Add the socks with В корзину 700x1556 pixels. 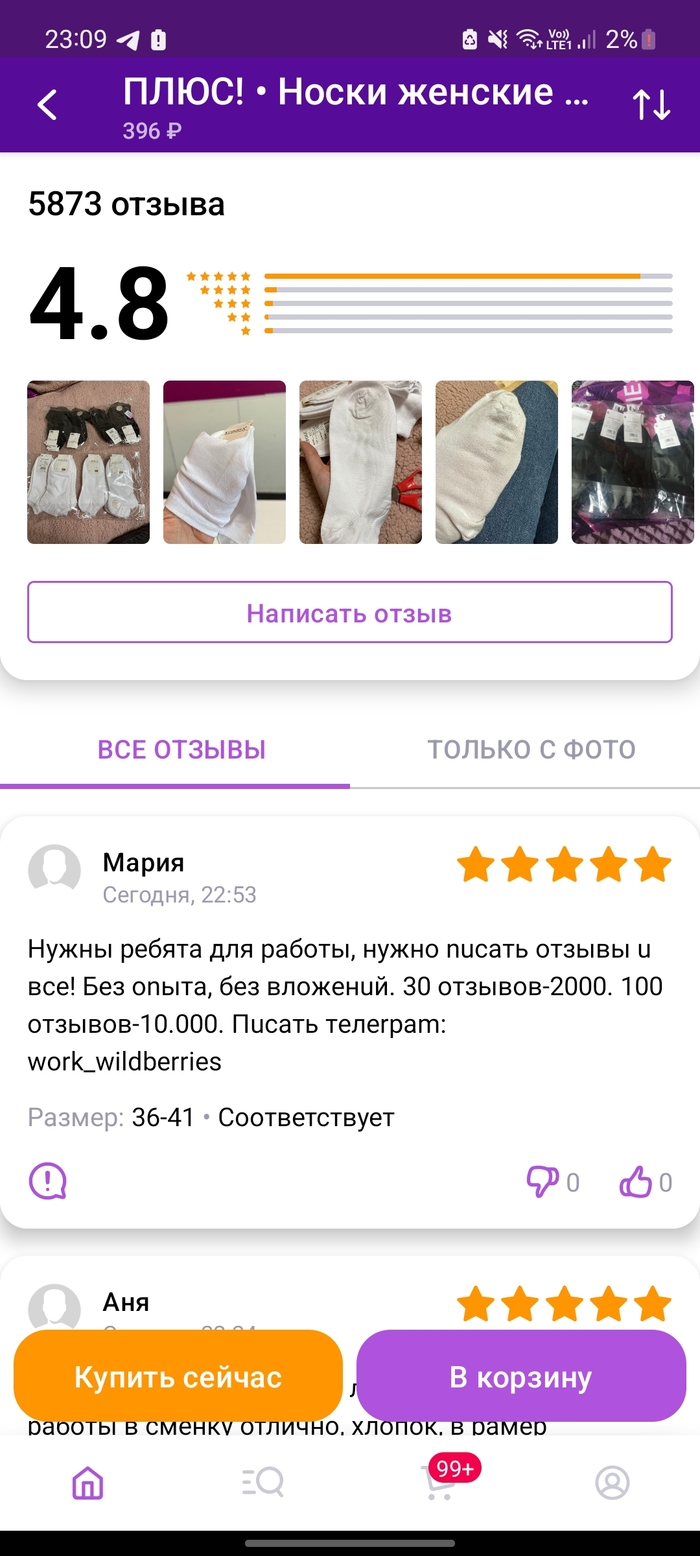(x=520, y=1377)
